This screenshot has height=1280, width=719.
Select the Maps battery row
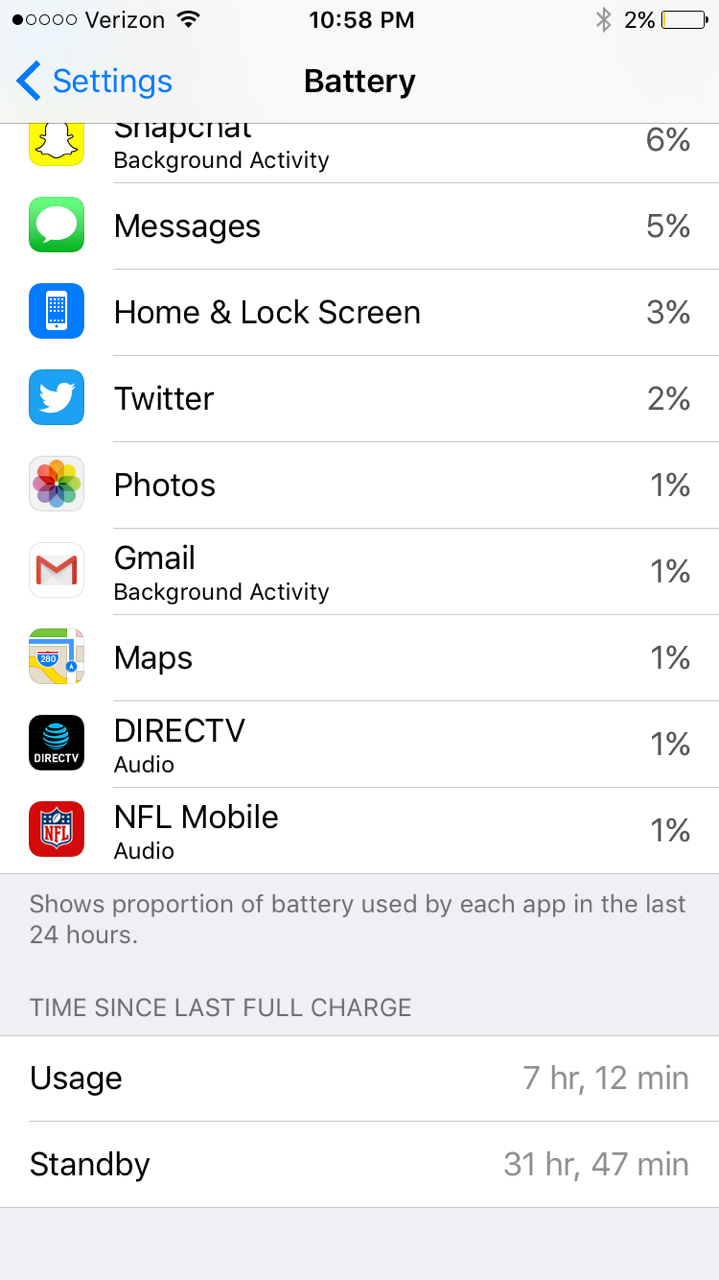click(x=359, y=658)
